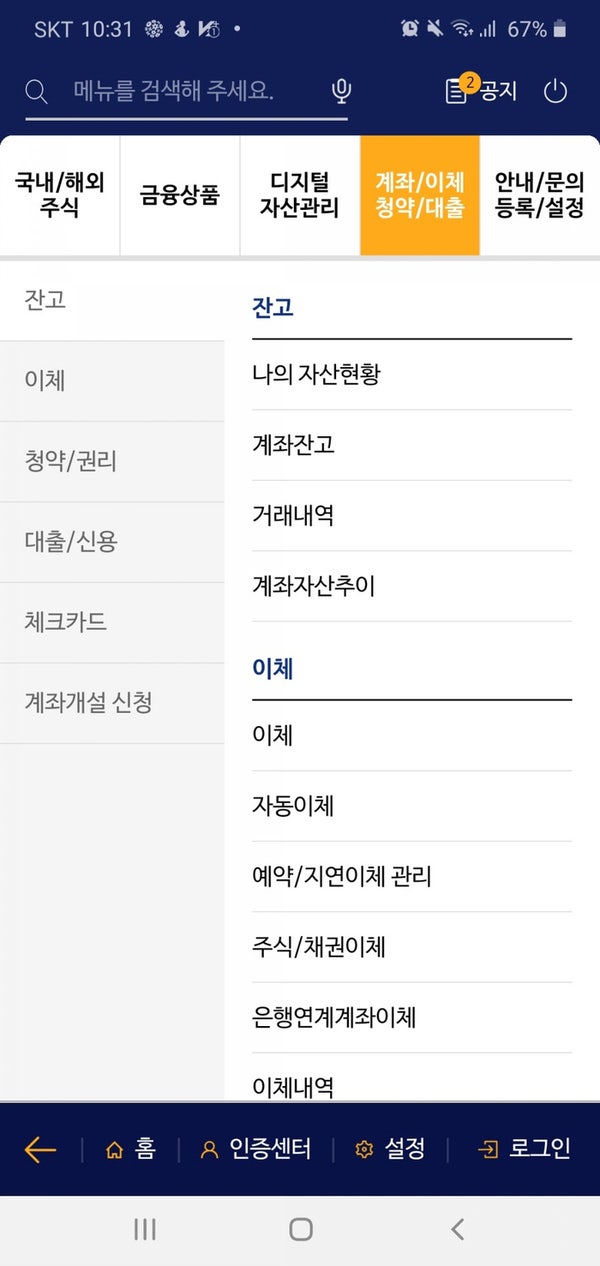Switch to 디지털 자산관리 tab
Viewport: 600px width, 1266px height.
[x=300, y=195]
